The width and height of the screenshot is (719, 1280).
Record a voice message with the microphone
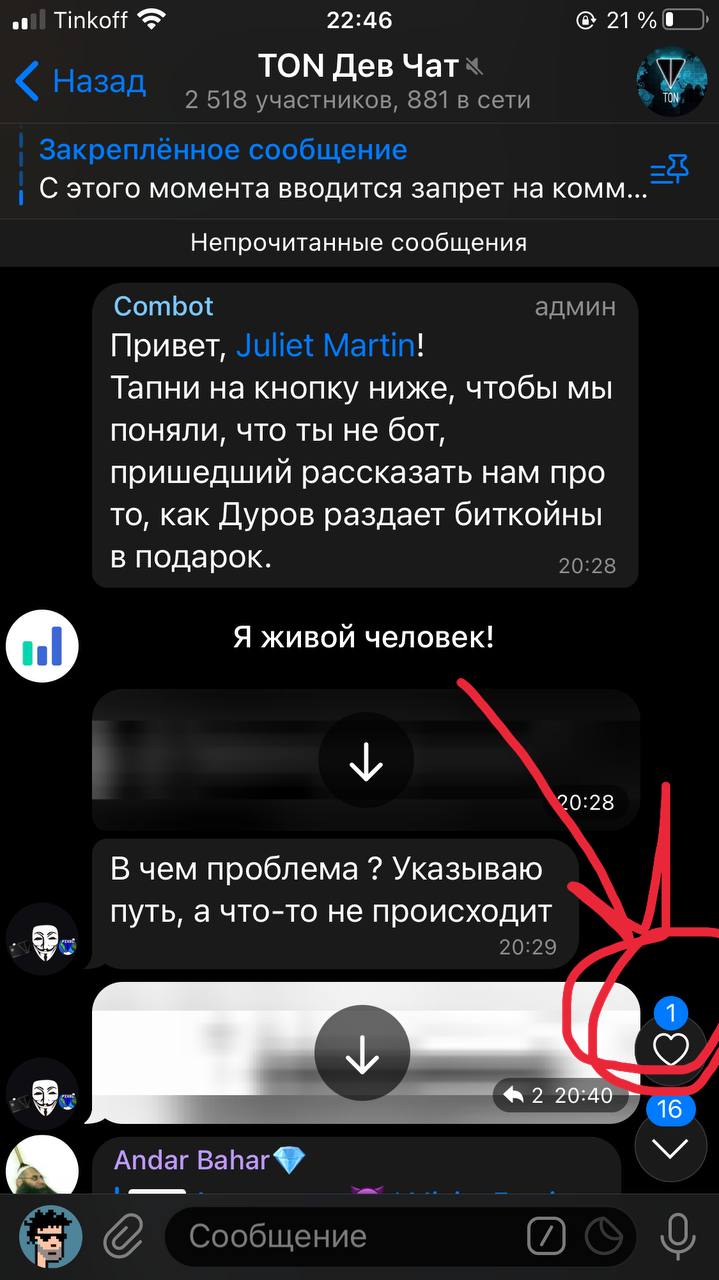(679, 1237)
